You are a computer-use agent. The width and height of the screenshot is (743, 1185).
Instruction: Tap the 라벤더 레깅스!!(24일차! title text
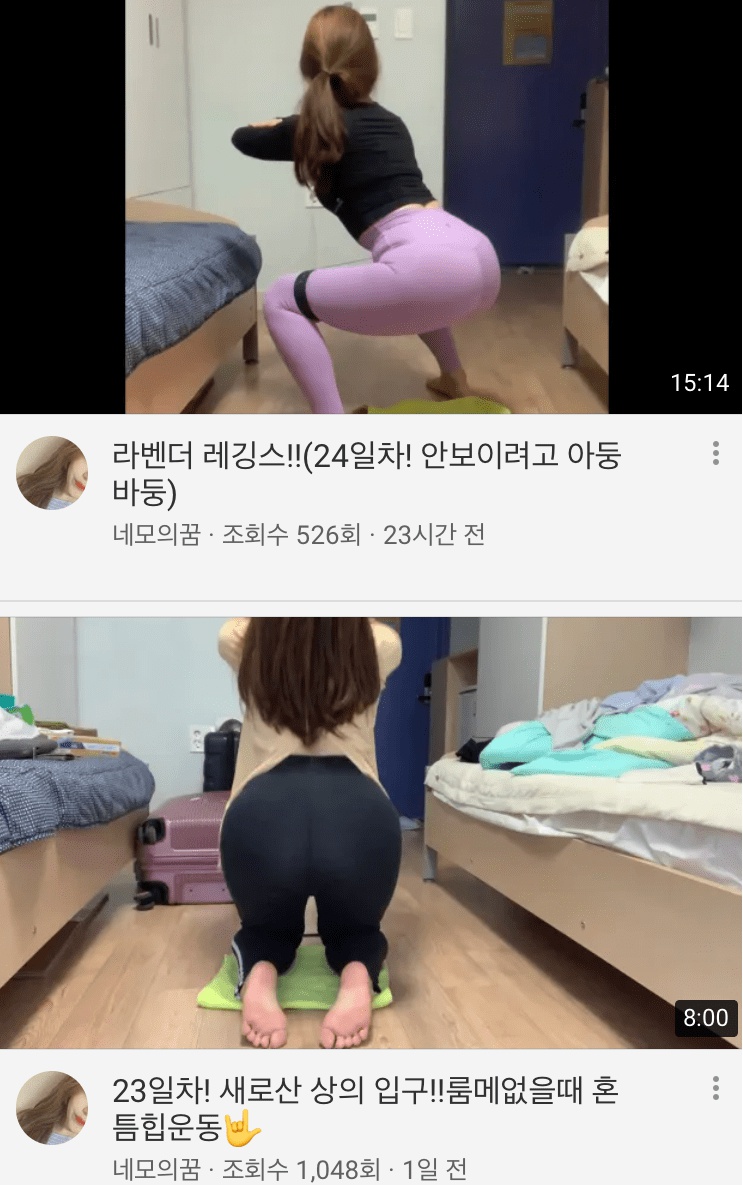click(x=366, y=474)
